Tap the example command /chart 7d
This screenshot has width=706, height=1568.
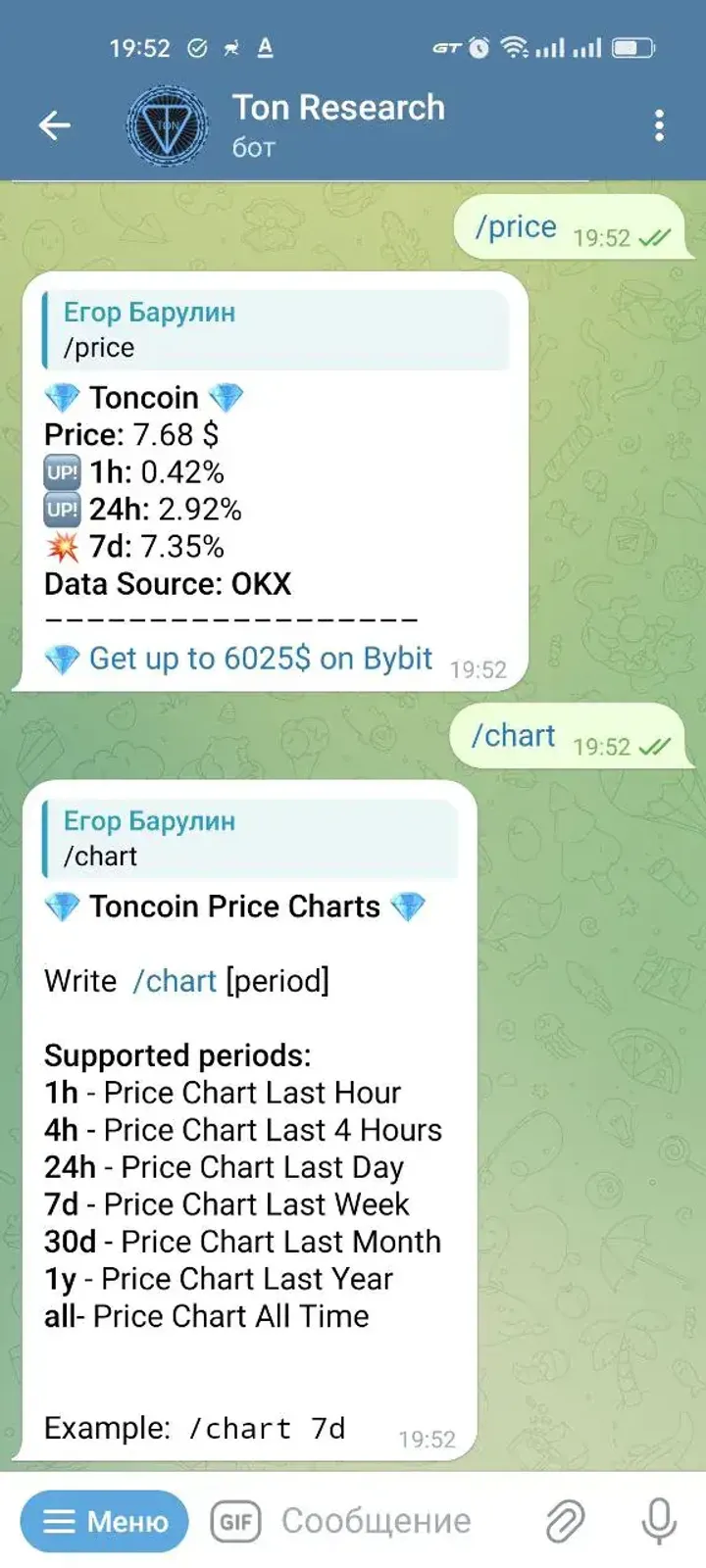tap(272, 1428)
